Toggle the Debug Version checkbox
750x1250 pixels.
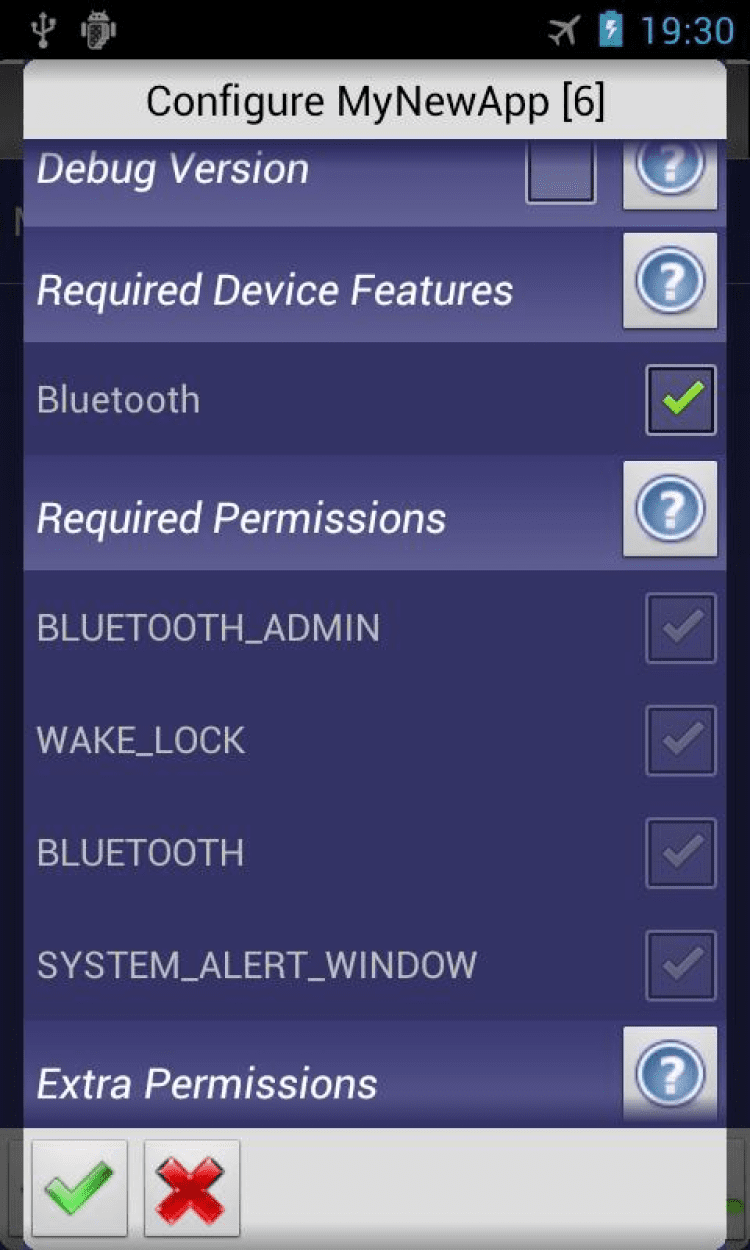coord(561,172)
